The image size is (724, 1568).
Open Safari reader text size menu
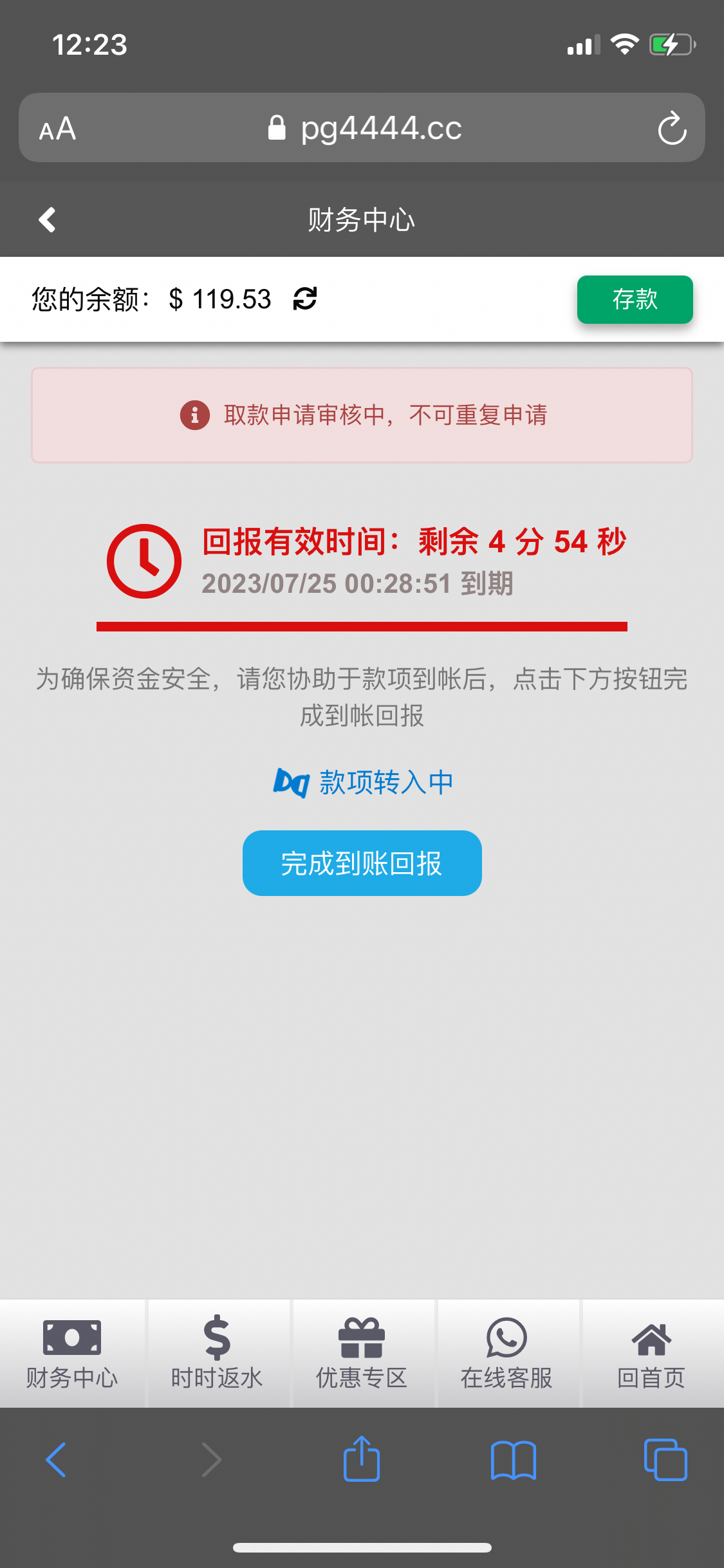click(x=57, y=129)
